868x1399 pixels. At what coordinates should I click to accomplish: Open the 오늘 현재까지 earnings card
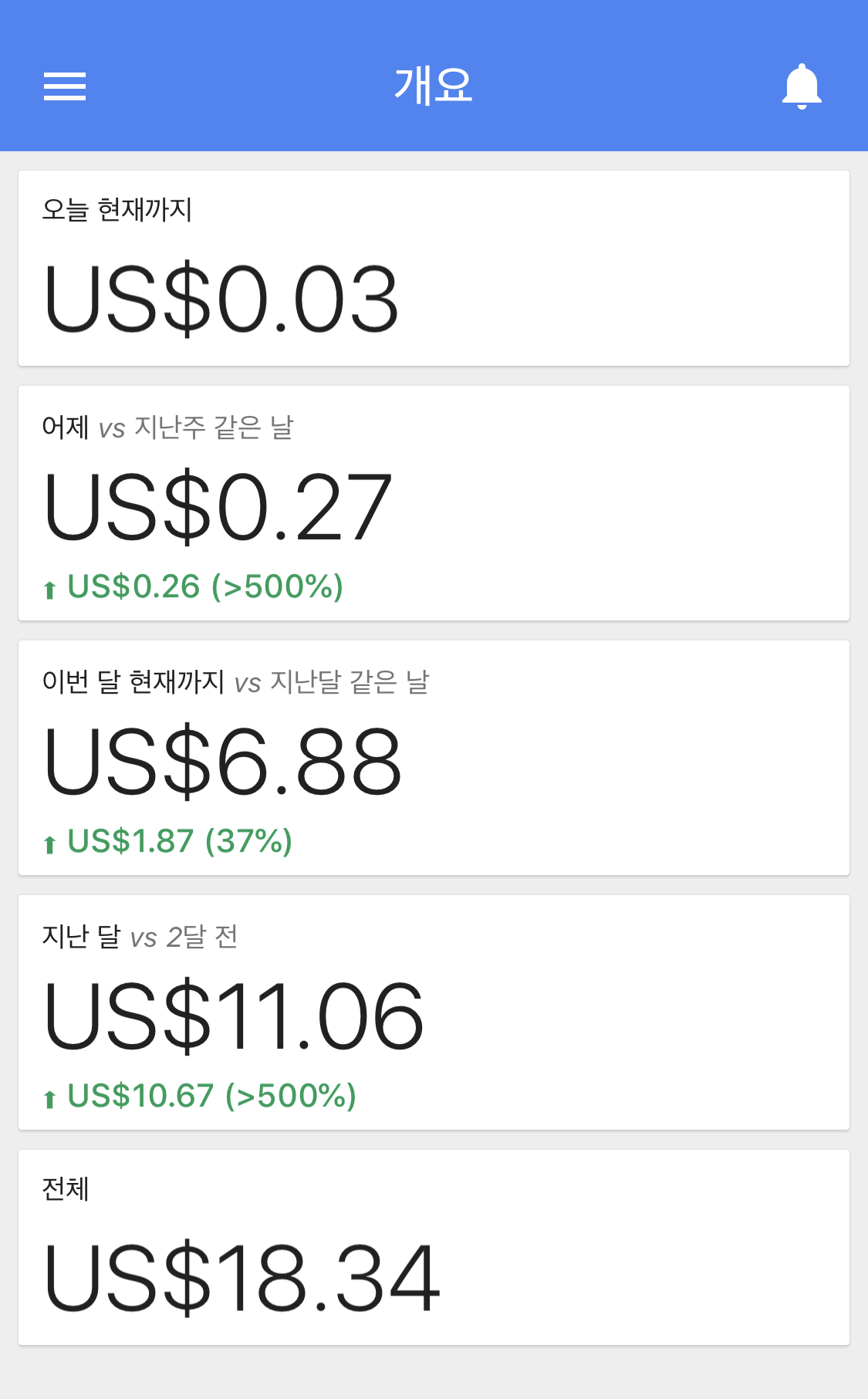[434, 269]
